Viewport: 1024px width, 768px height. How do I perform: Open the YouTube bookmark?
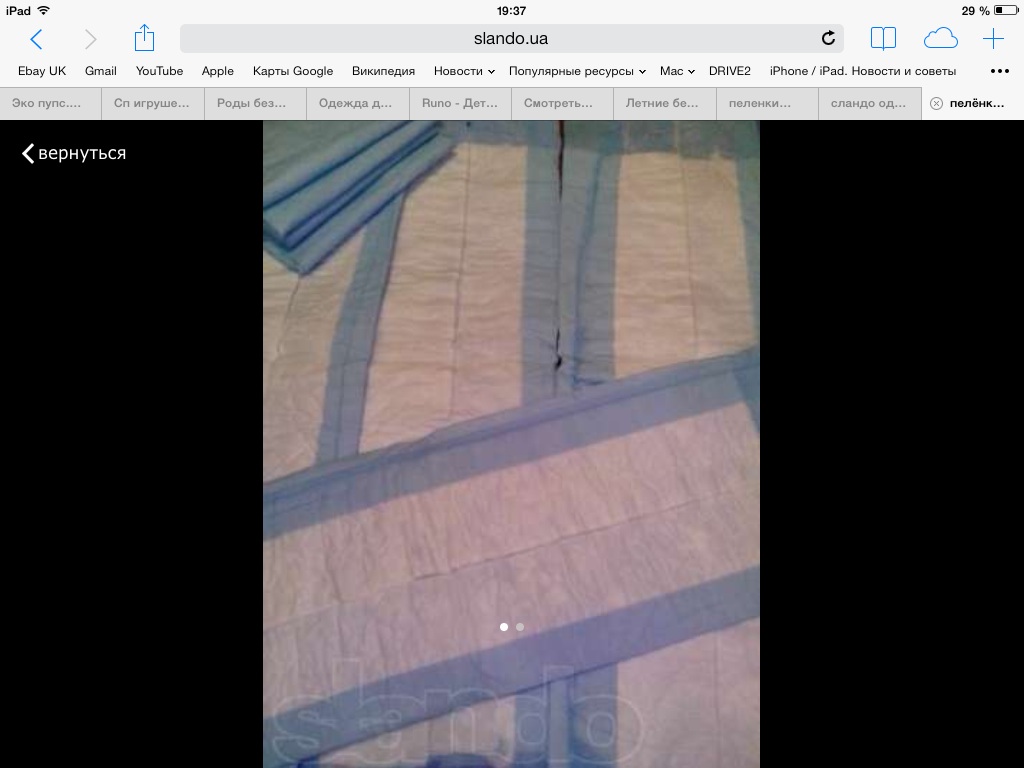[x=160, y=71]
